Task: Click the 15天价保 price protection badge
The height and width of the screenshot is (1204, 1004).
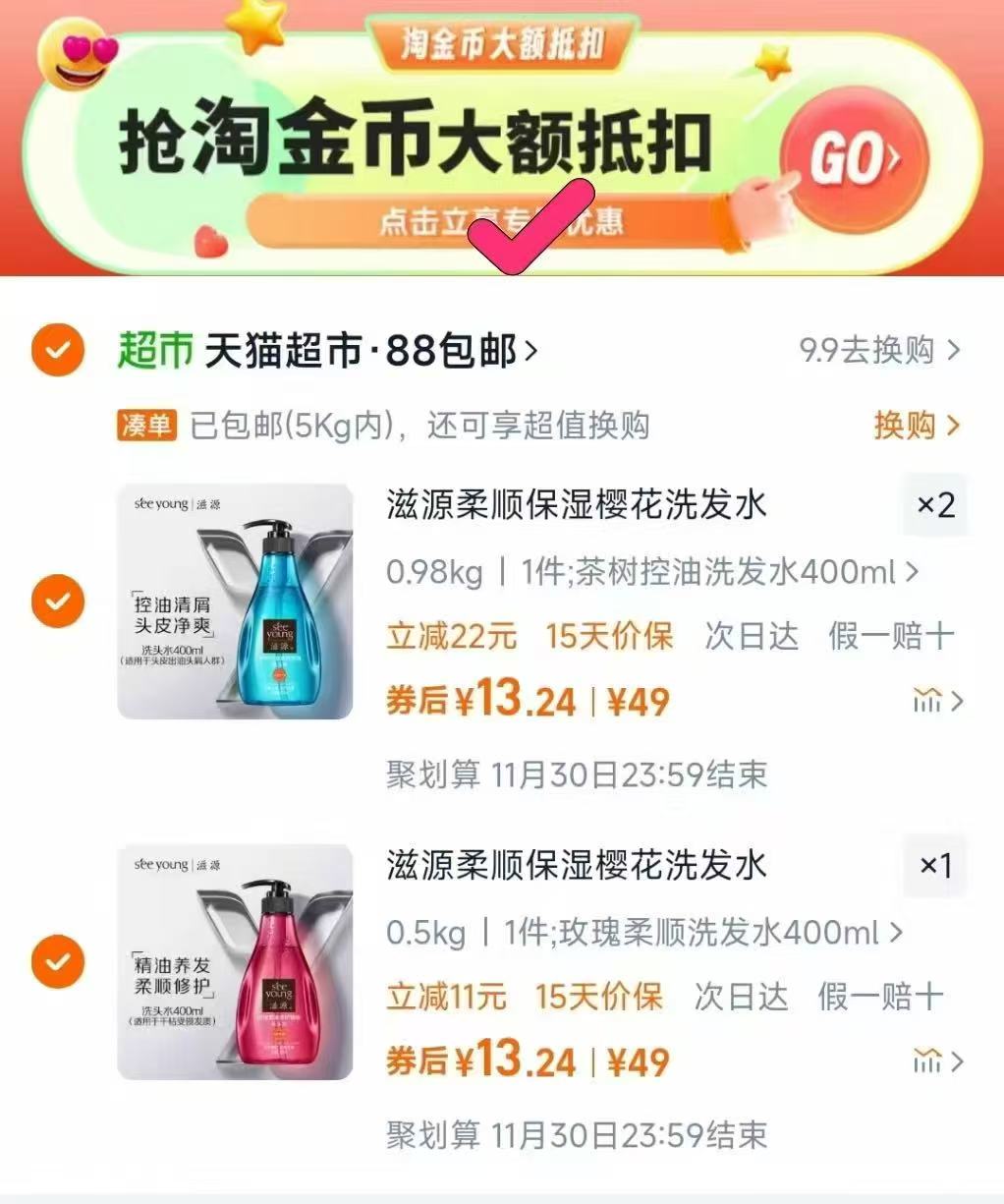Action: coord(609,637)
